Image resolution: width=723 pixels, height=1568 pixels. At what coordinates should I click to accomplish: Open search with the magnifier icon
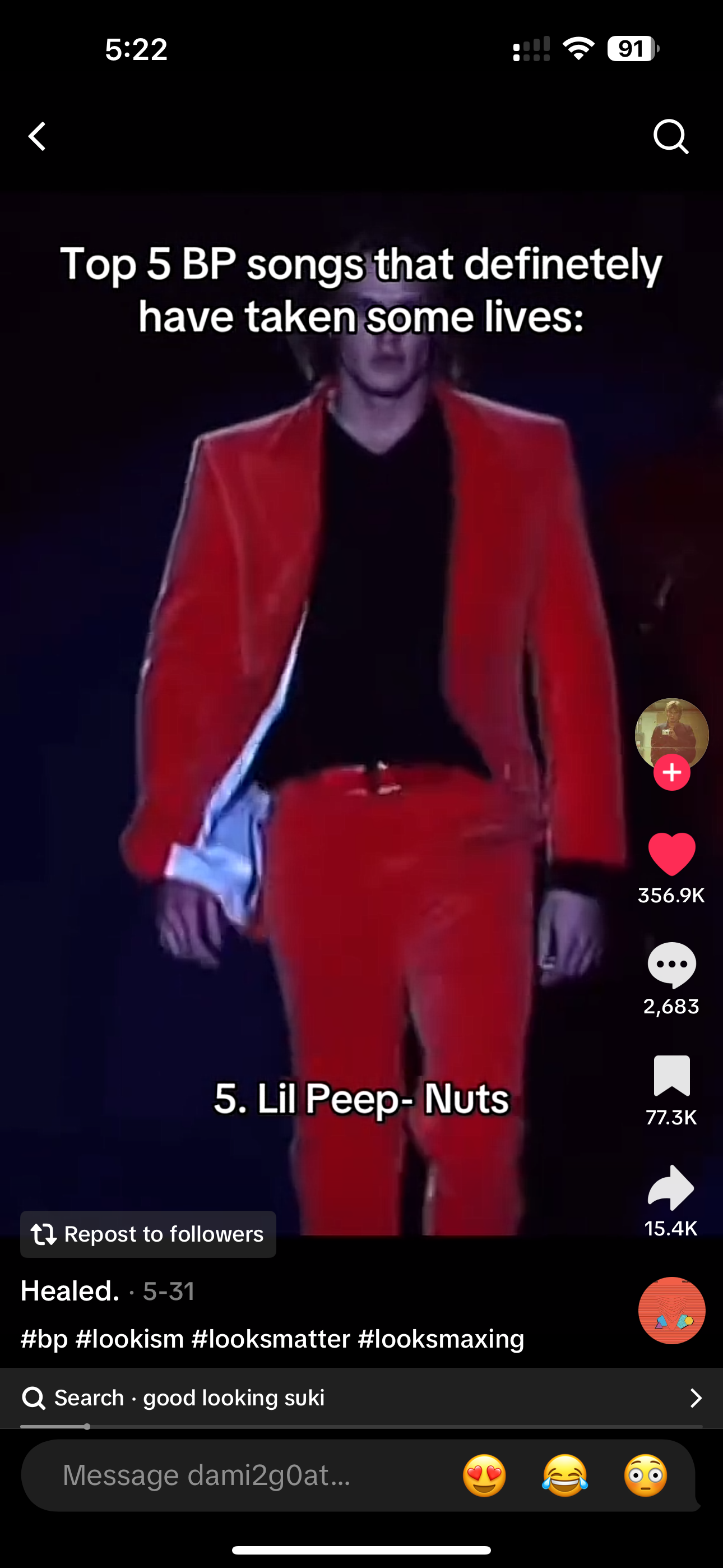[671, 136]
